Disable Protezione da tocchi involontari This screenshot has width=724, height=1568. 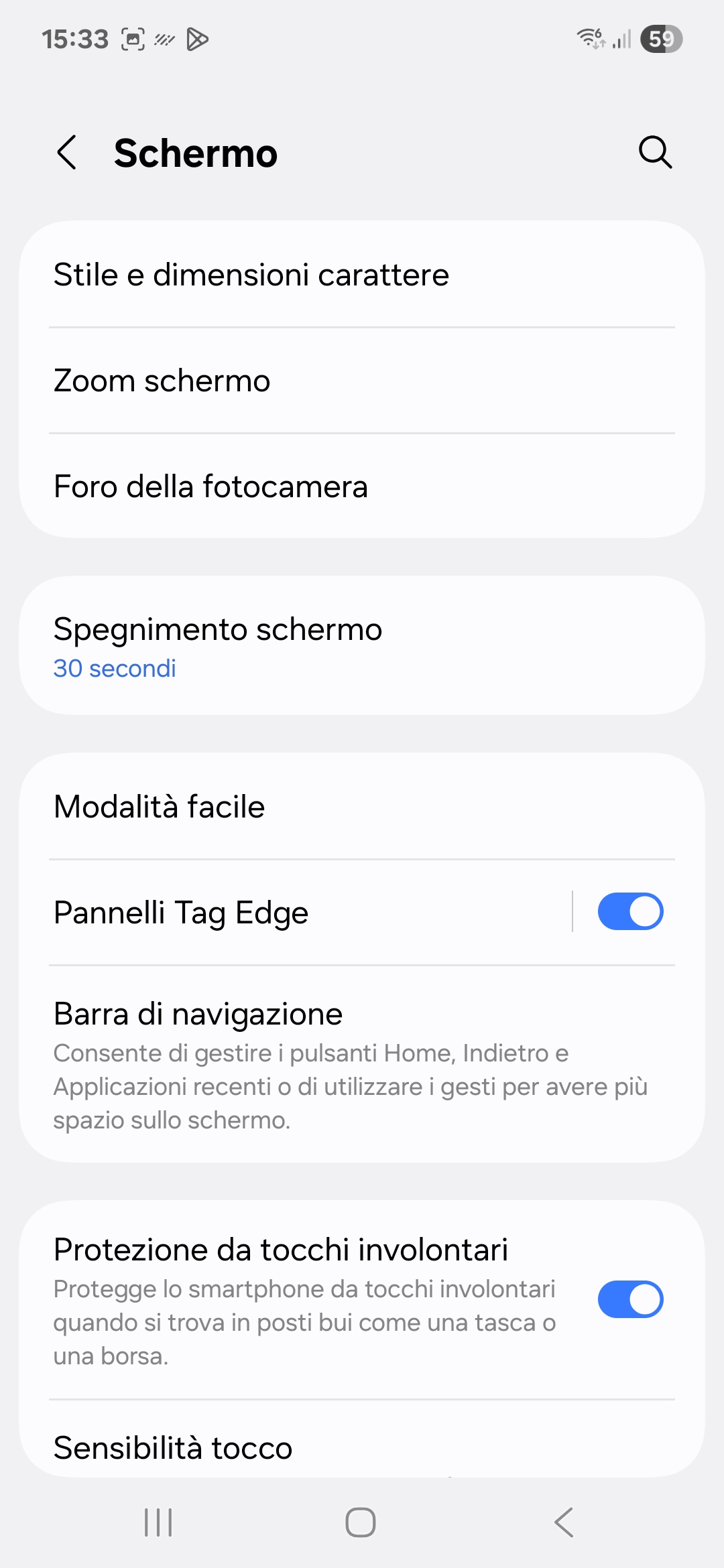[630, 1299]
